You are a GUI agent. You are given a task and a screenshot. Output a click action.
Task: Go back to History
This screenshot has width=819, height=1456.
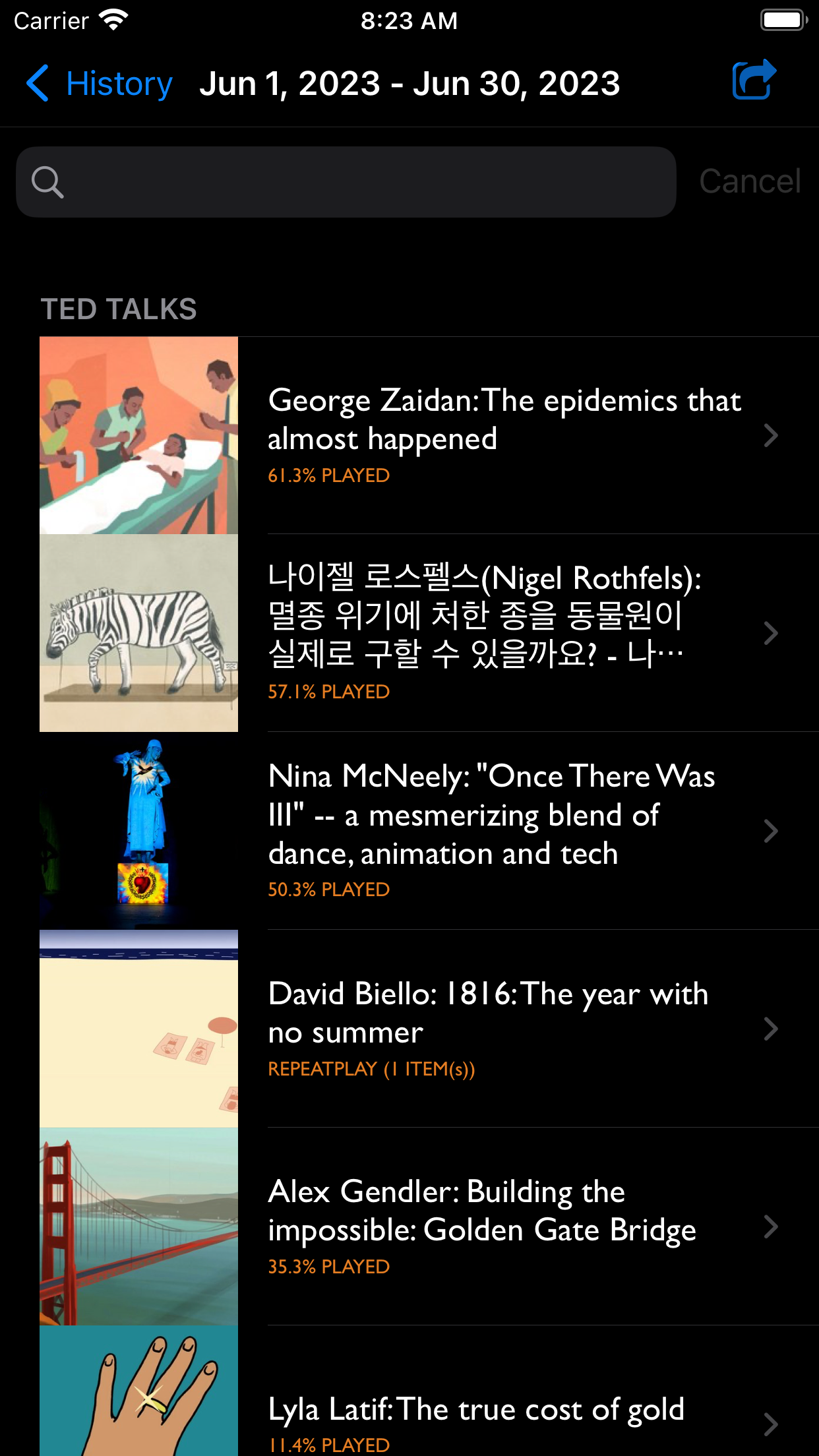(99, 84)
